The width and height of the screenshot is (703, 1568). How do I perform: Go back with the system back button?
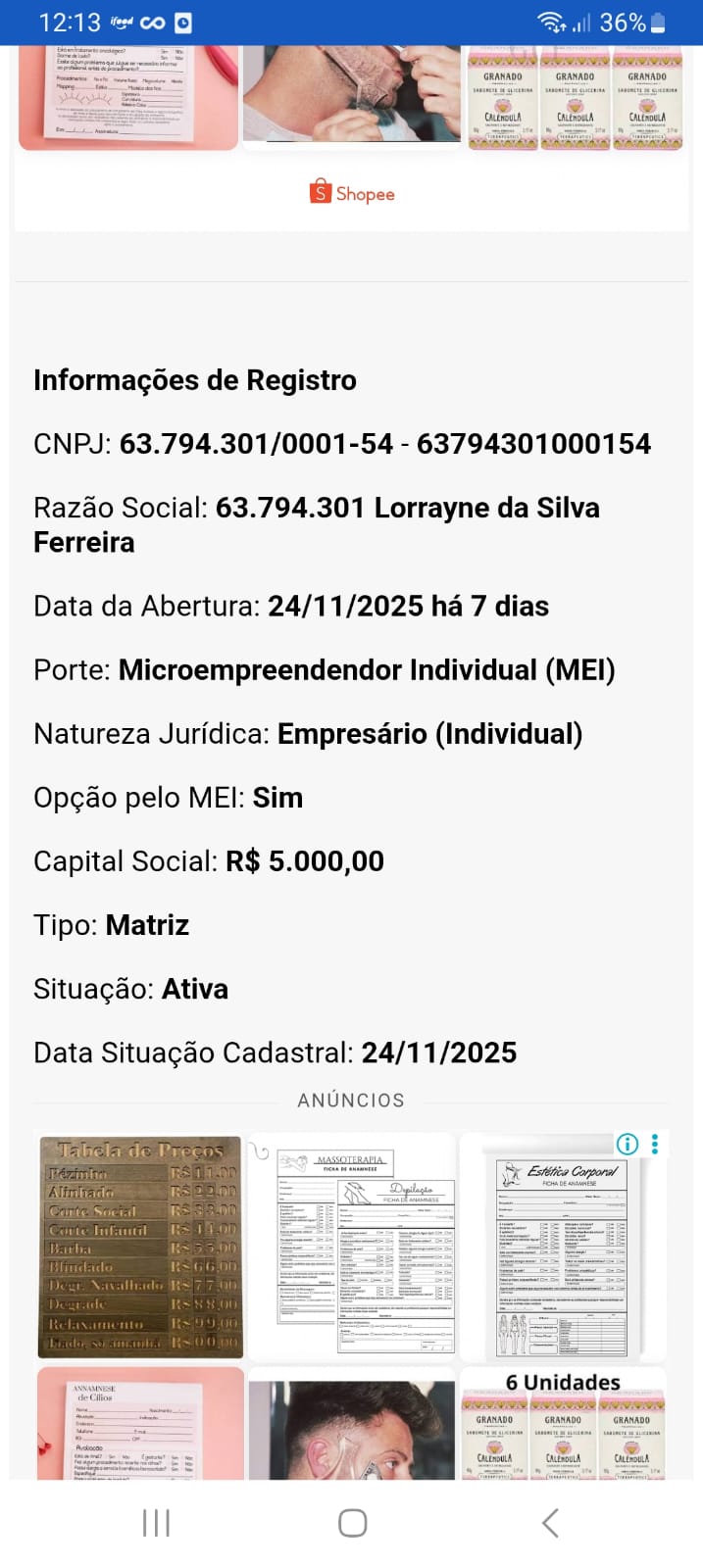tap(550, 1523)
